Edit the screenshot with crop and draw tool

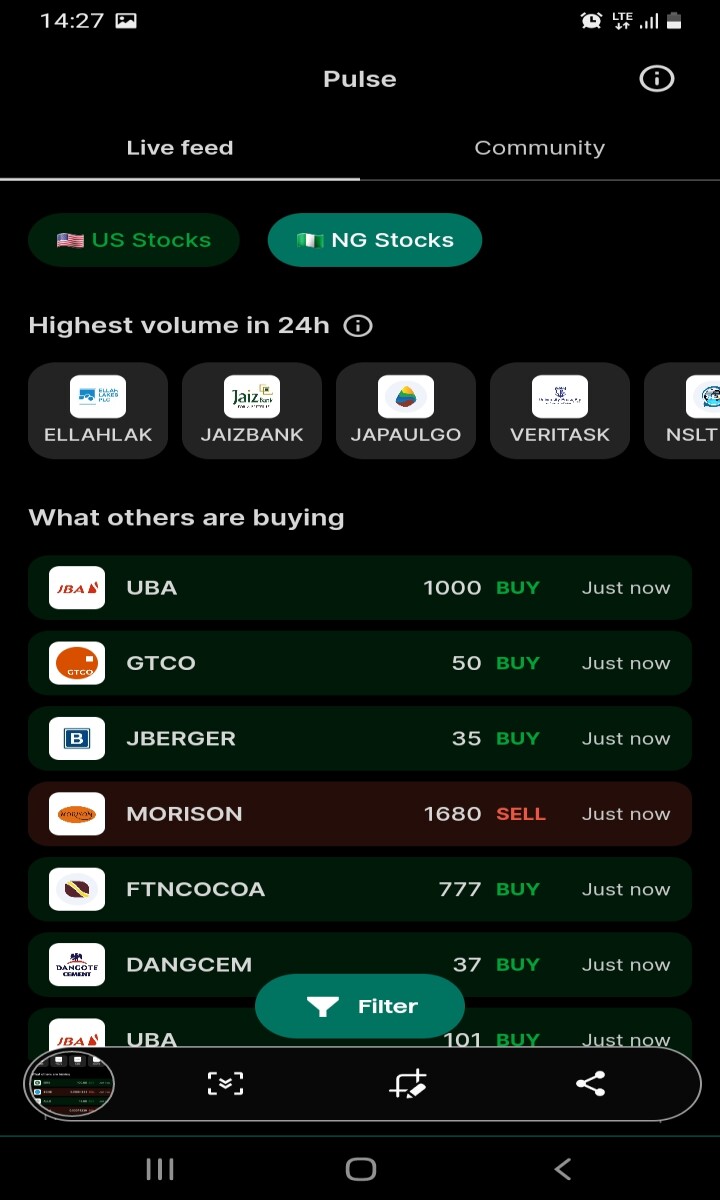[408, 1084]
